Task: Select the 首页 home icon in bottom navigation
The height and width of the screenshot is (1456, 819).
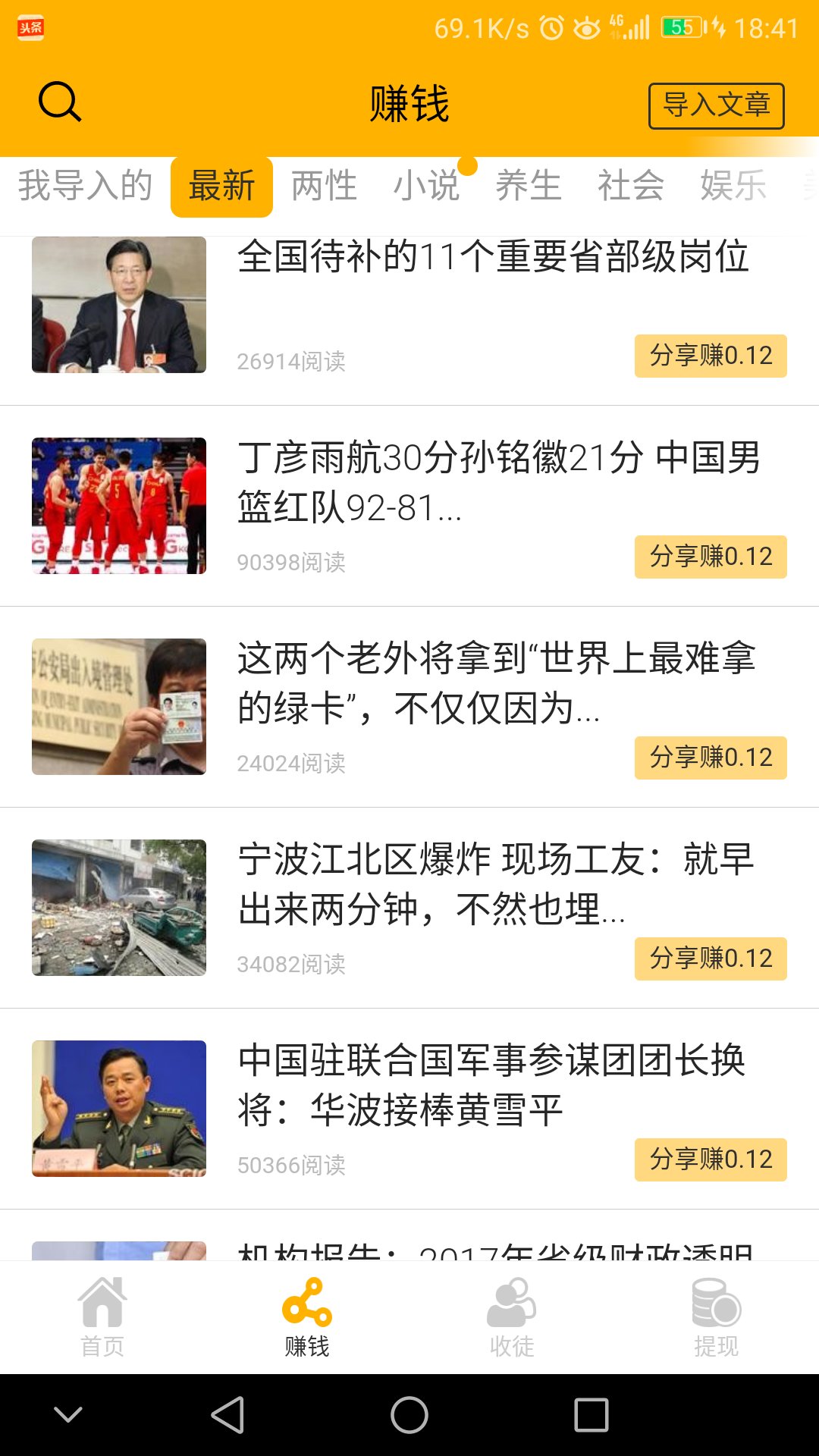Action: click(x=102, y=1316)
